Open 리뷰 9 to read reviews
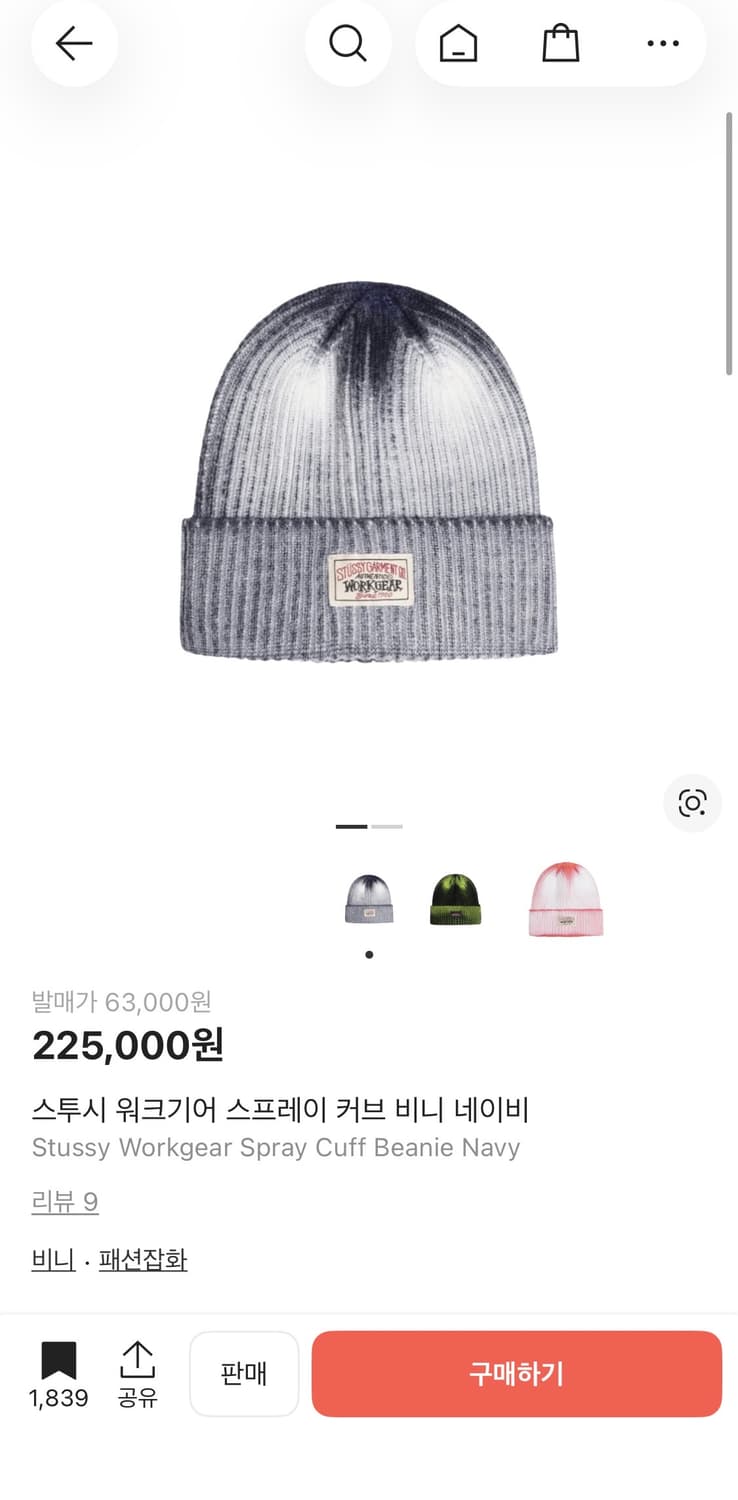Image resolution: width=738 pixels, height=1500 pixels. pyautogui.click(x=65, y=1201)
